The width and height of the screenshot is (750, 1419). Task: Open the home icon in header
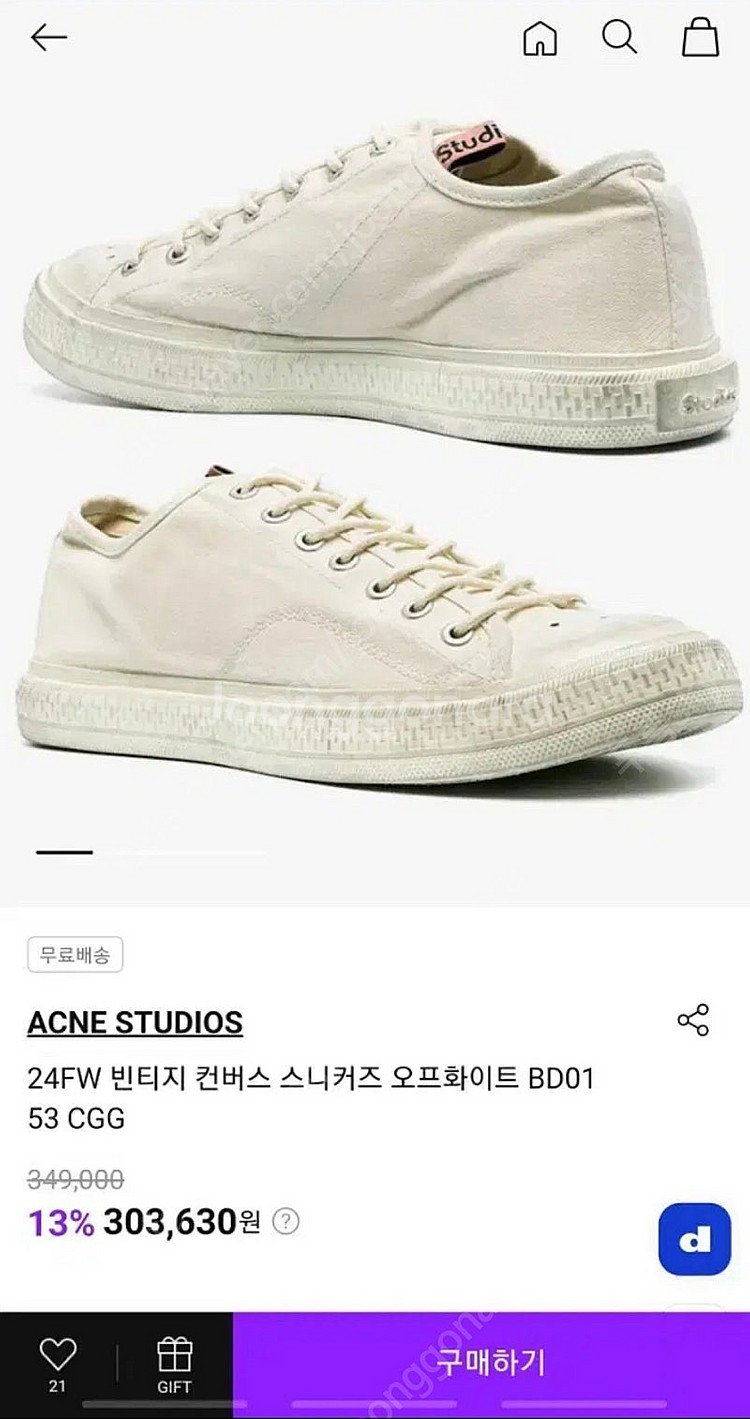click(x=540, y=38)
